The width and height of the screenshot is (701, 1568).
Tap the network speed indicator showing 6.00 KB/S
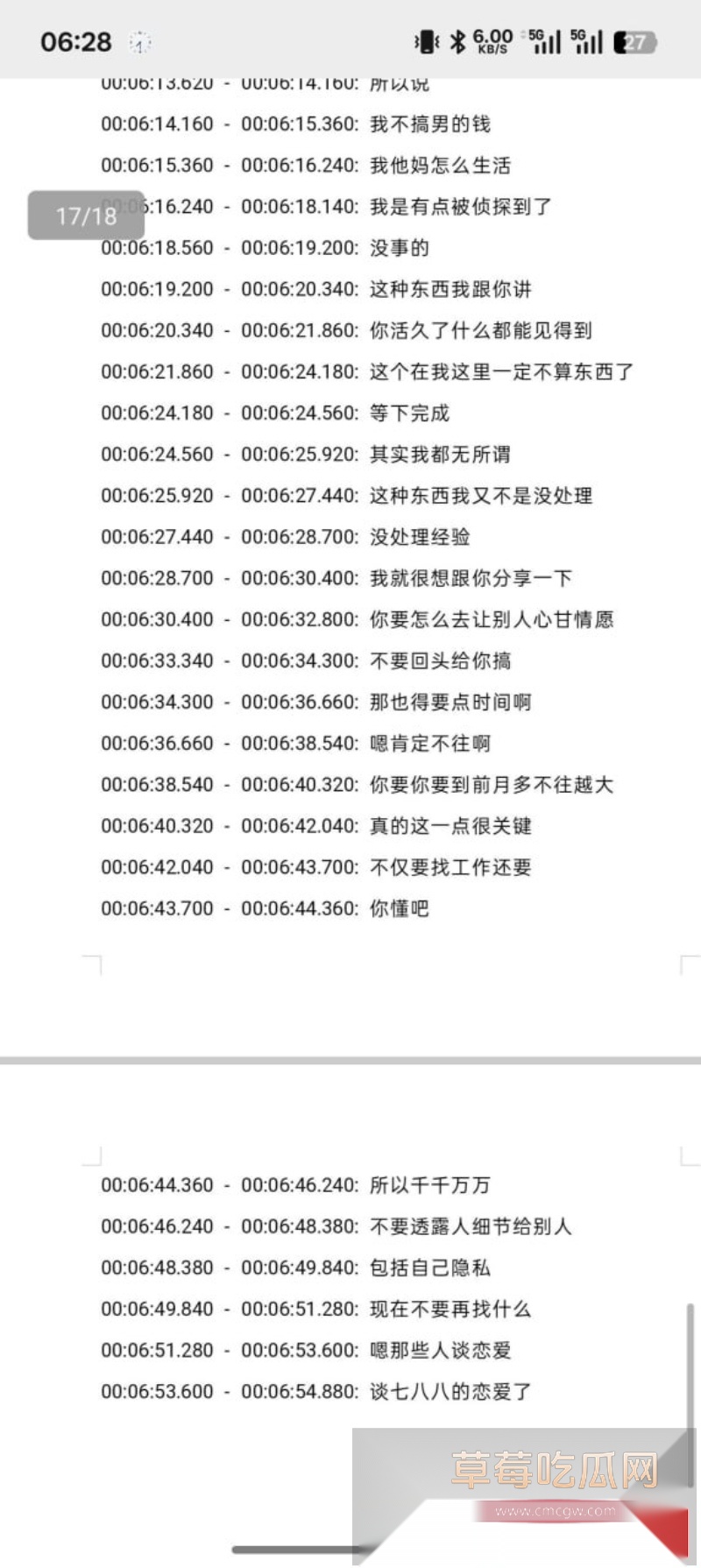[492, 39]
